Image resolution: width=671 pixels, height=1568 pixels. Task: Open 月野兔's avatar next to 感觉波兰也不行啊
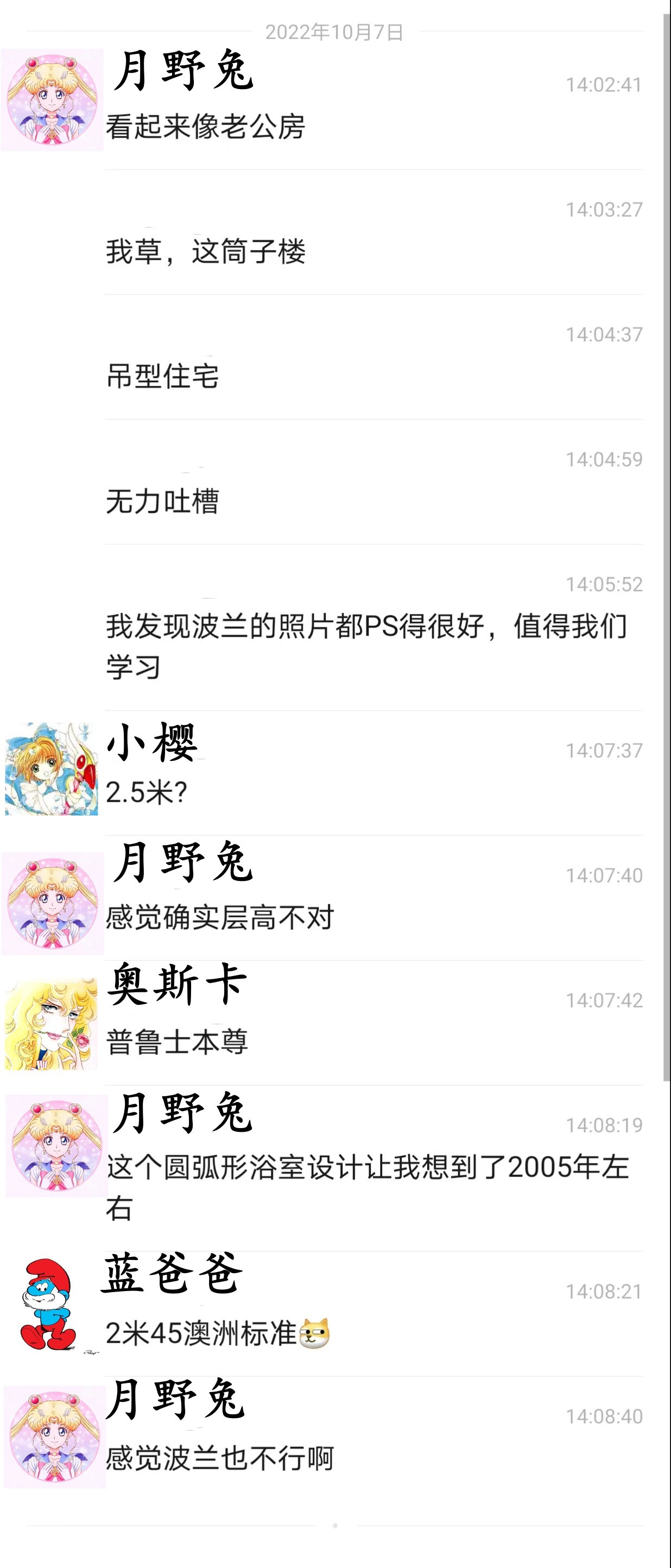55,1437
